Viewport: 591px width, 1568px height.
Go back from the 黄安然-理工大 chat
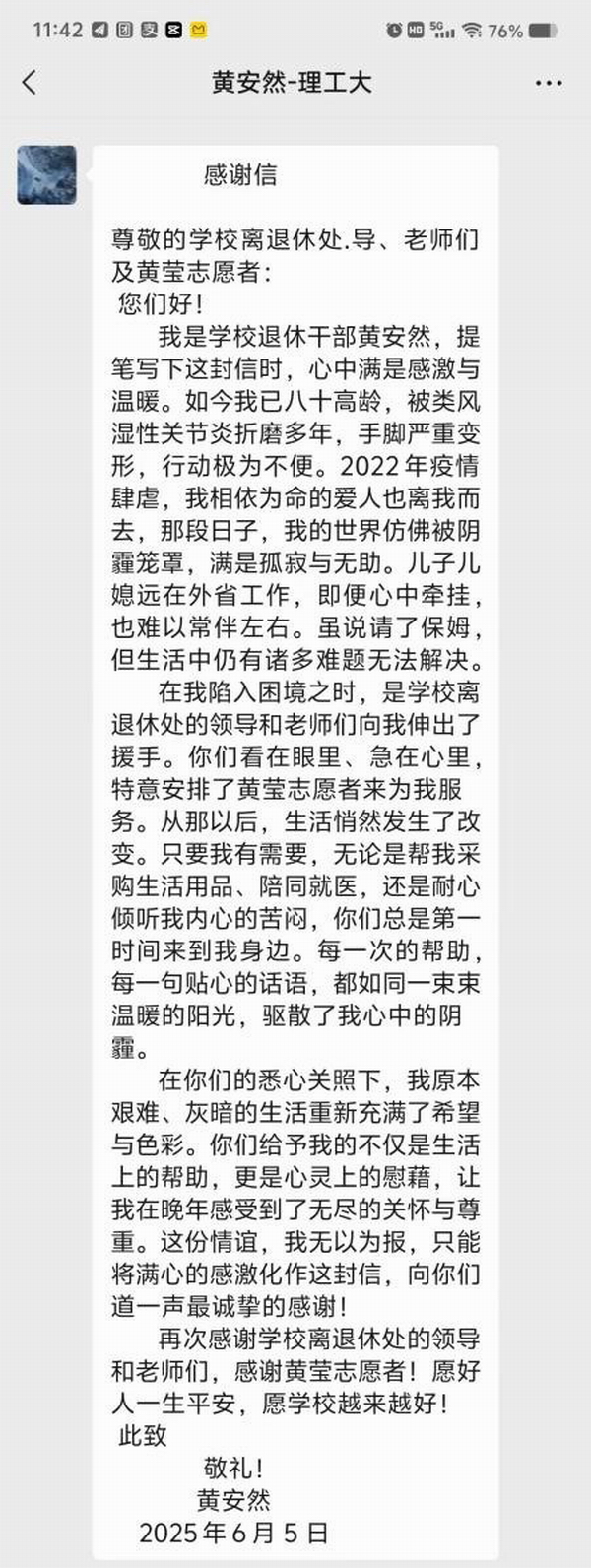29,82
